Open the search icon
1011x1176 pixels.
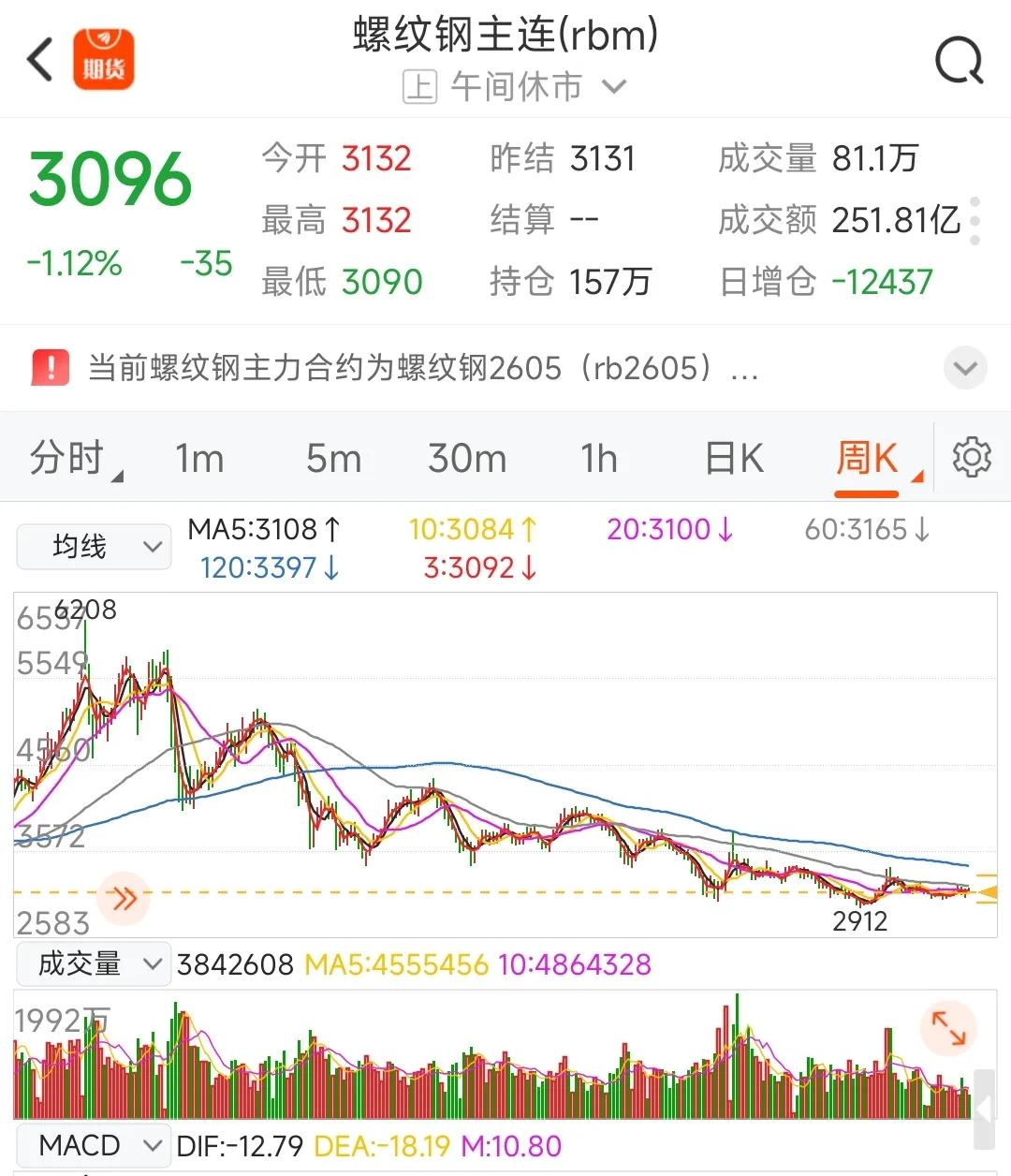960,62
